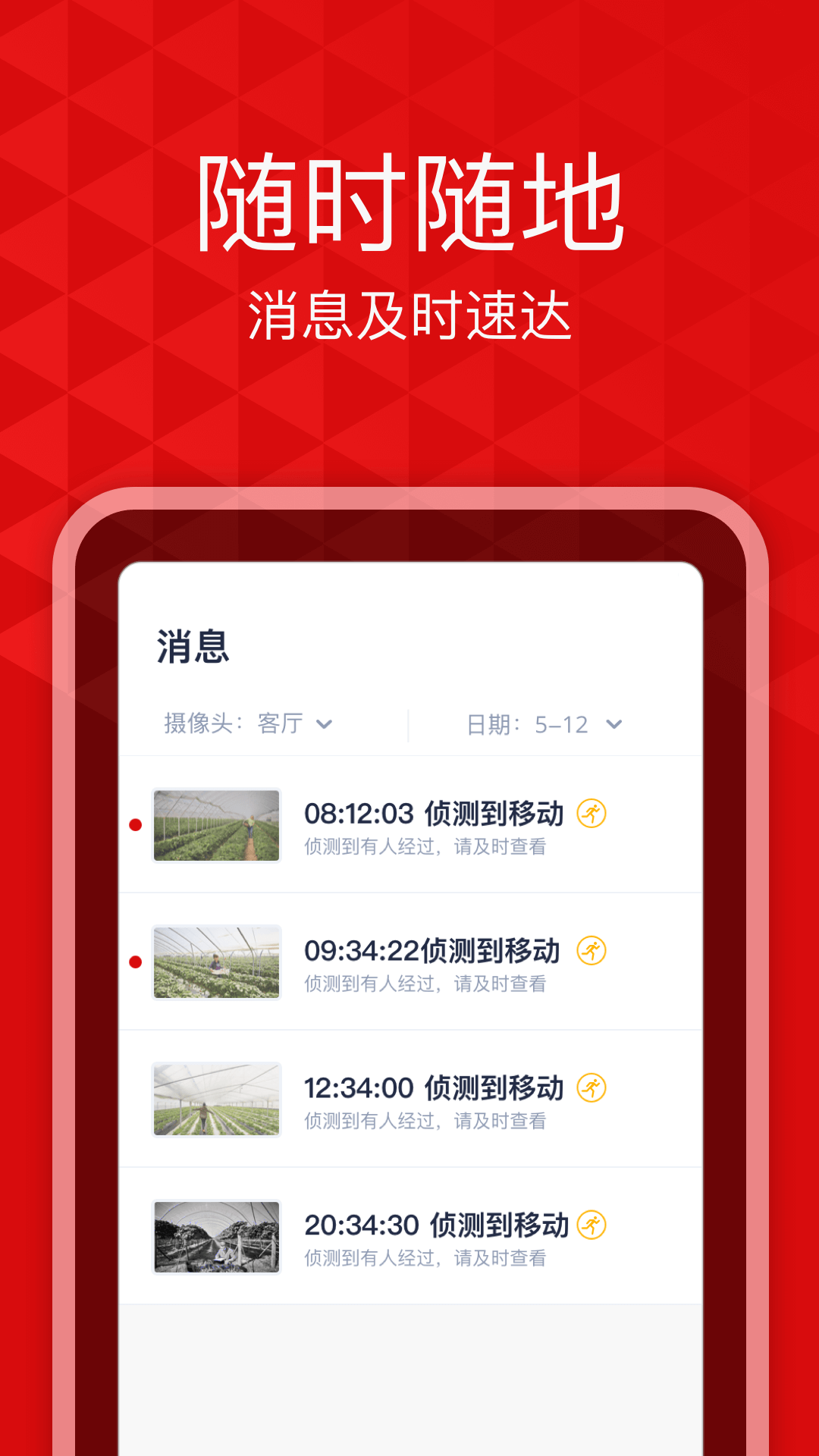Click the video preview of the 09:34:22 alert

pos(216,965)
